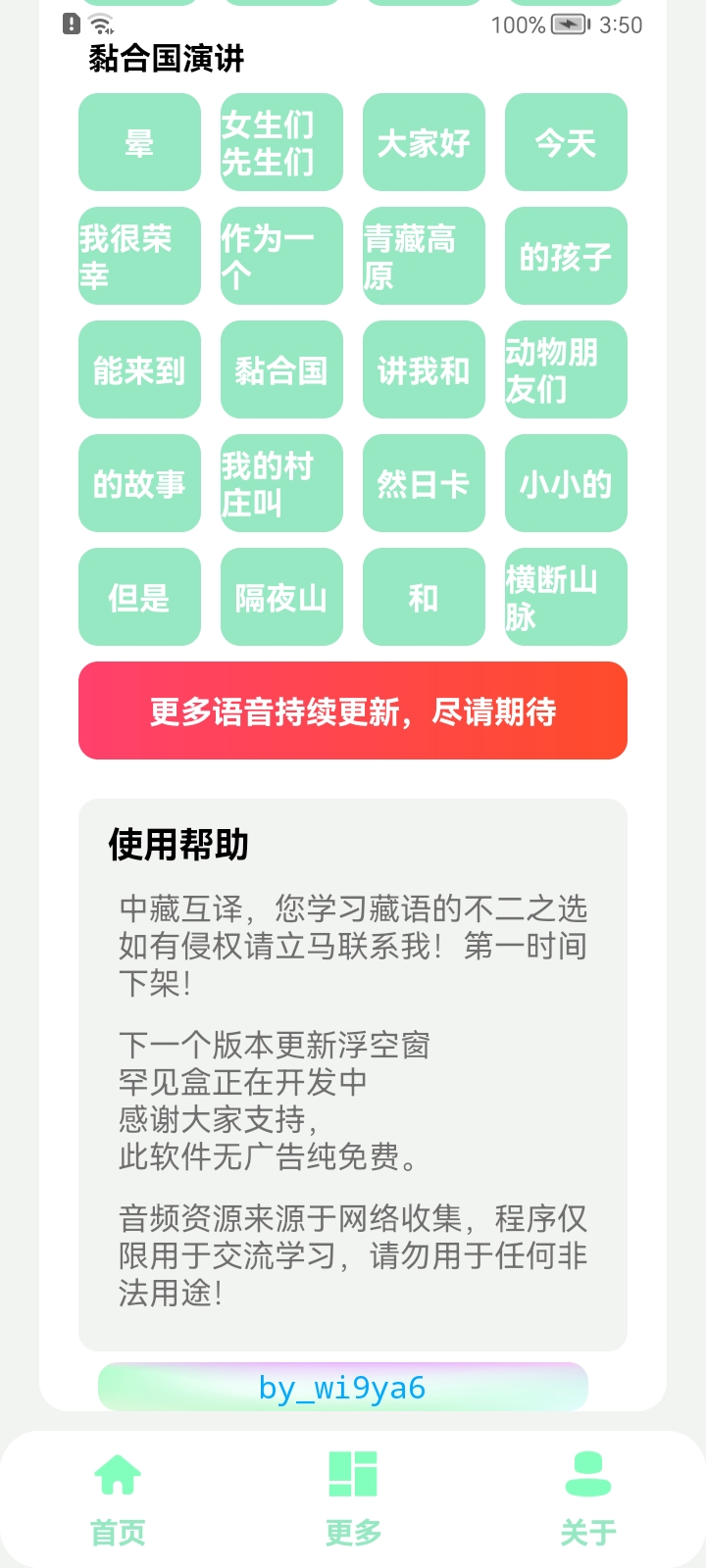
Task: Play the 隔夜山 audio
Action: coord(281,598)
